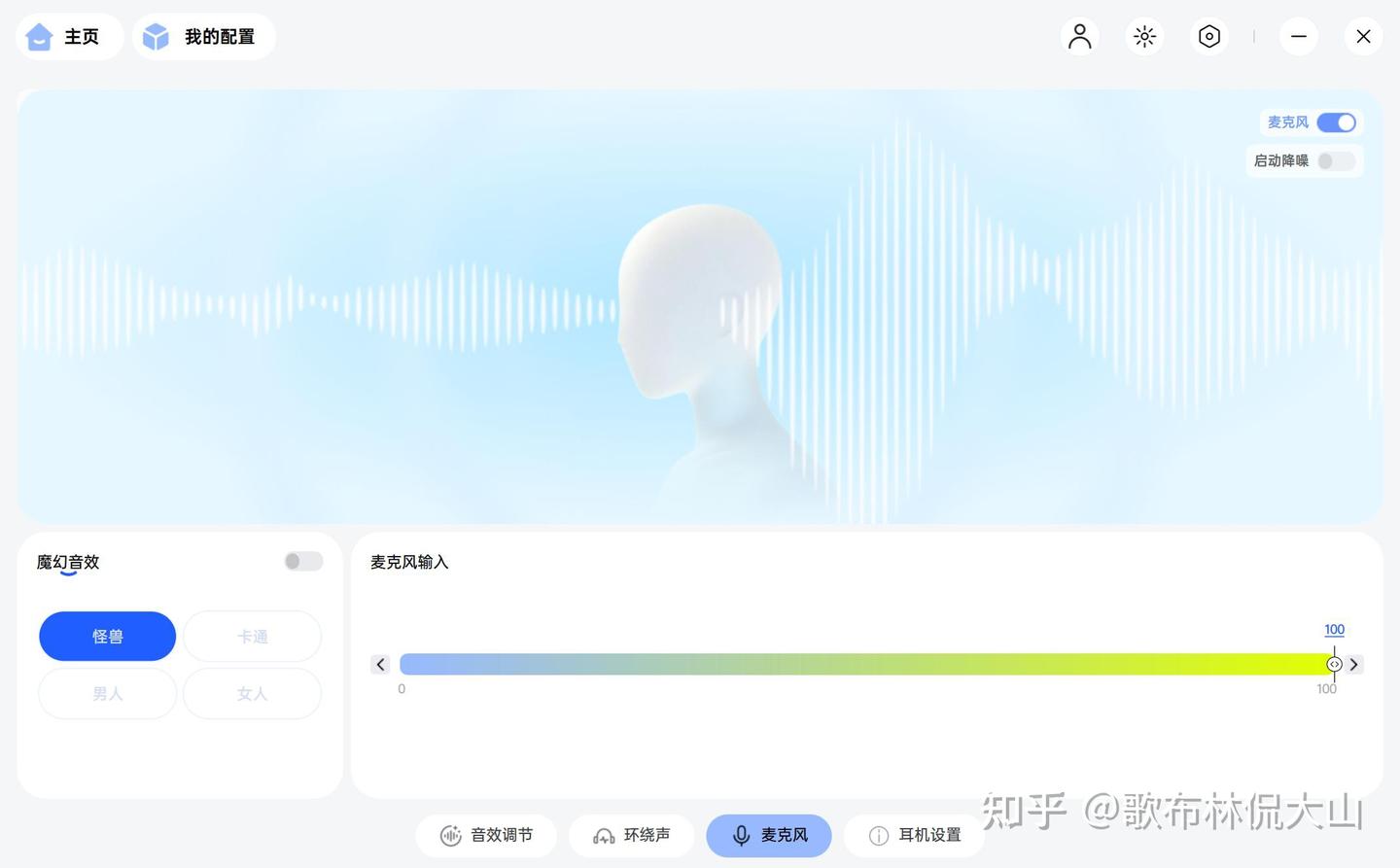Choose the 卡通 voice effect

click(x=252, y=637)
